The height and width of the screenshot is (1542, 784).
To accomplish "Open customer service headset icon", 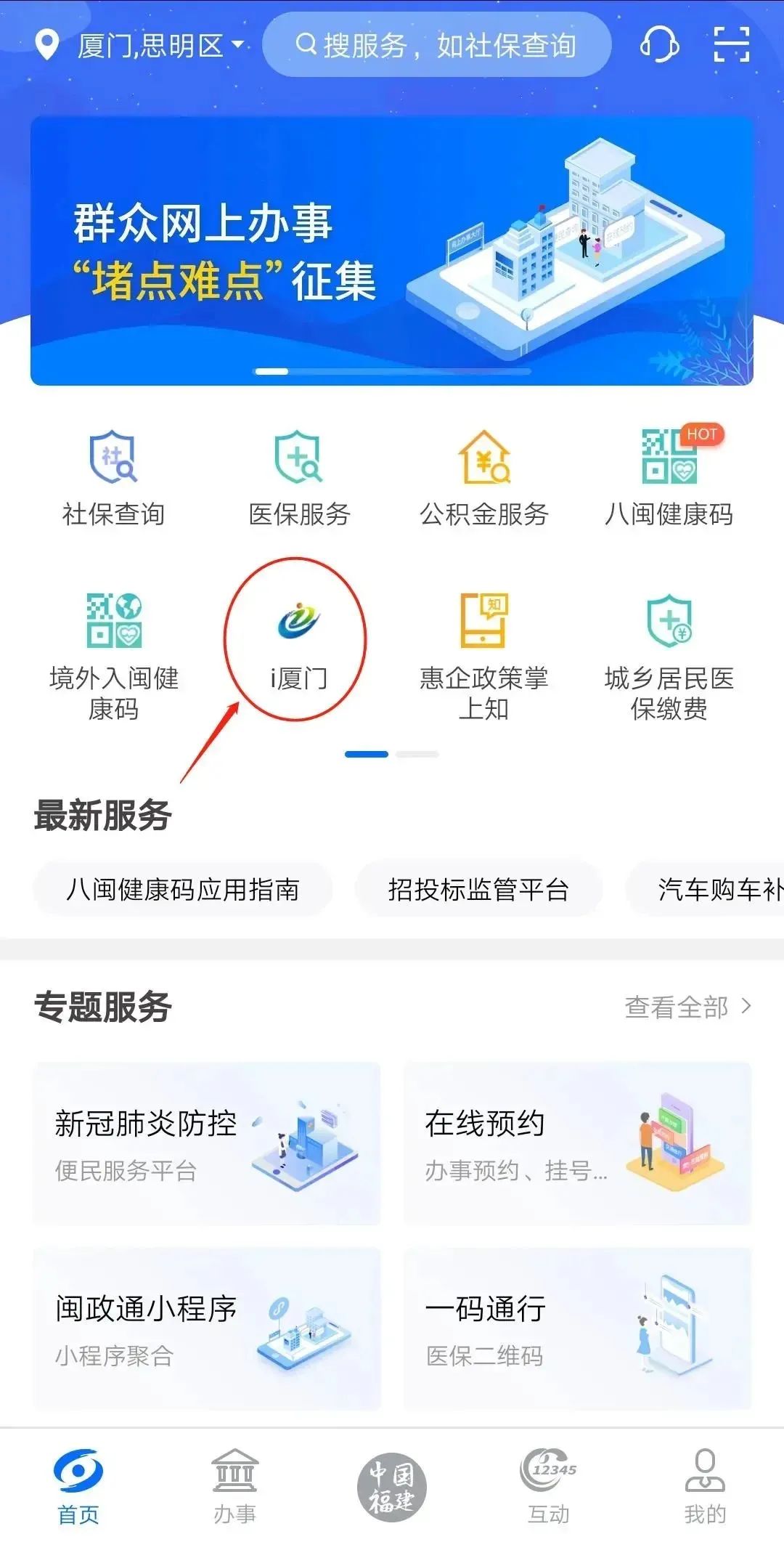I will [659, 45].
